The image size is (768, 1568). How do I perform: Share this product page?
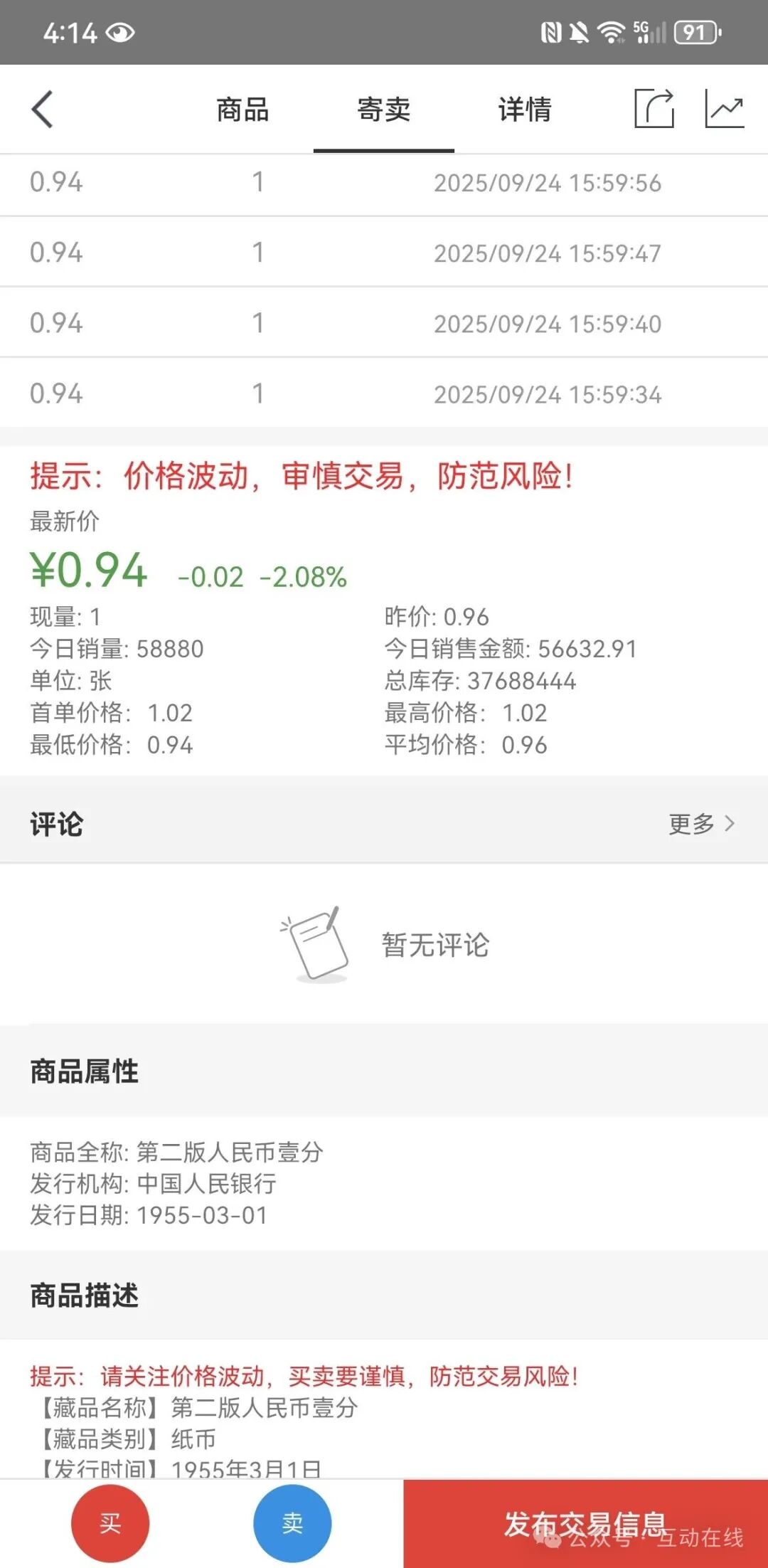coord(654,109)
